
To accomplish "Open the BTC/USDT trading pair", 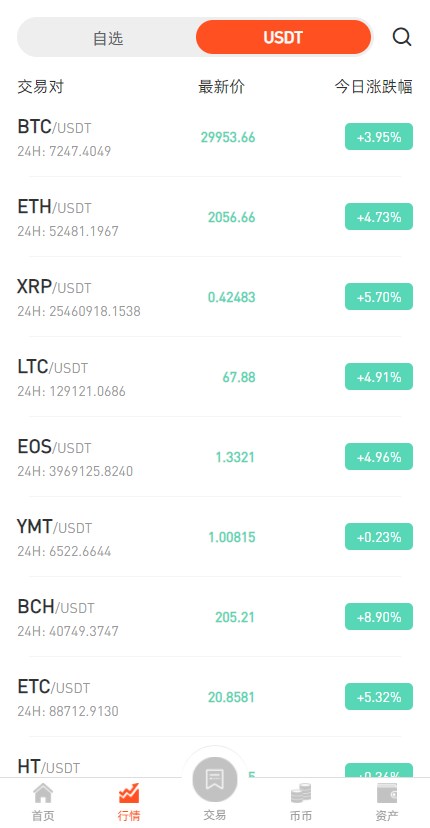I will point(215,137).
